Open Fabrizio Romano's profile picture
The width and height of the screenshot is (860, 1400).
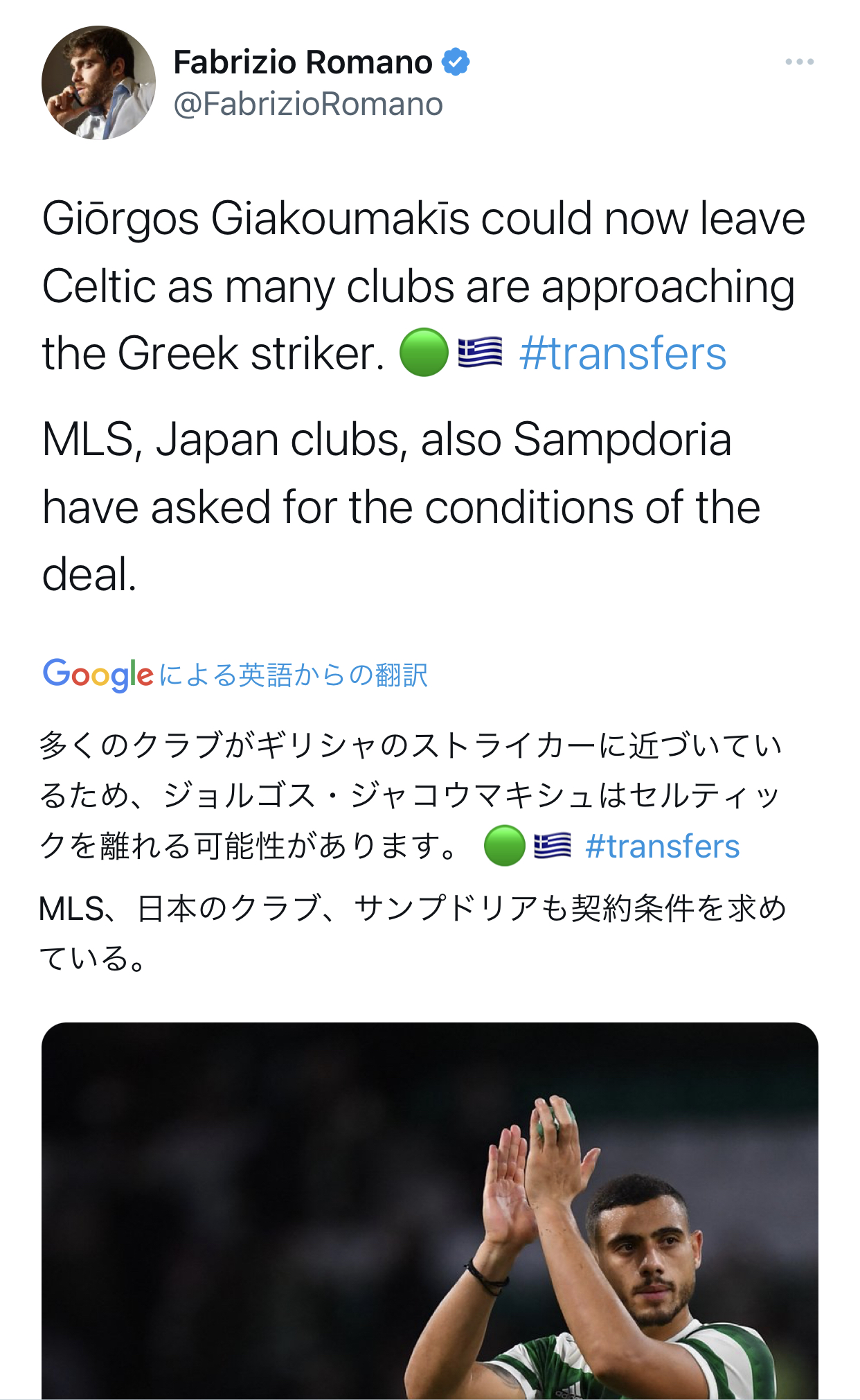tap(98, 83)
